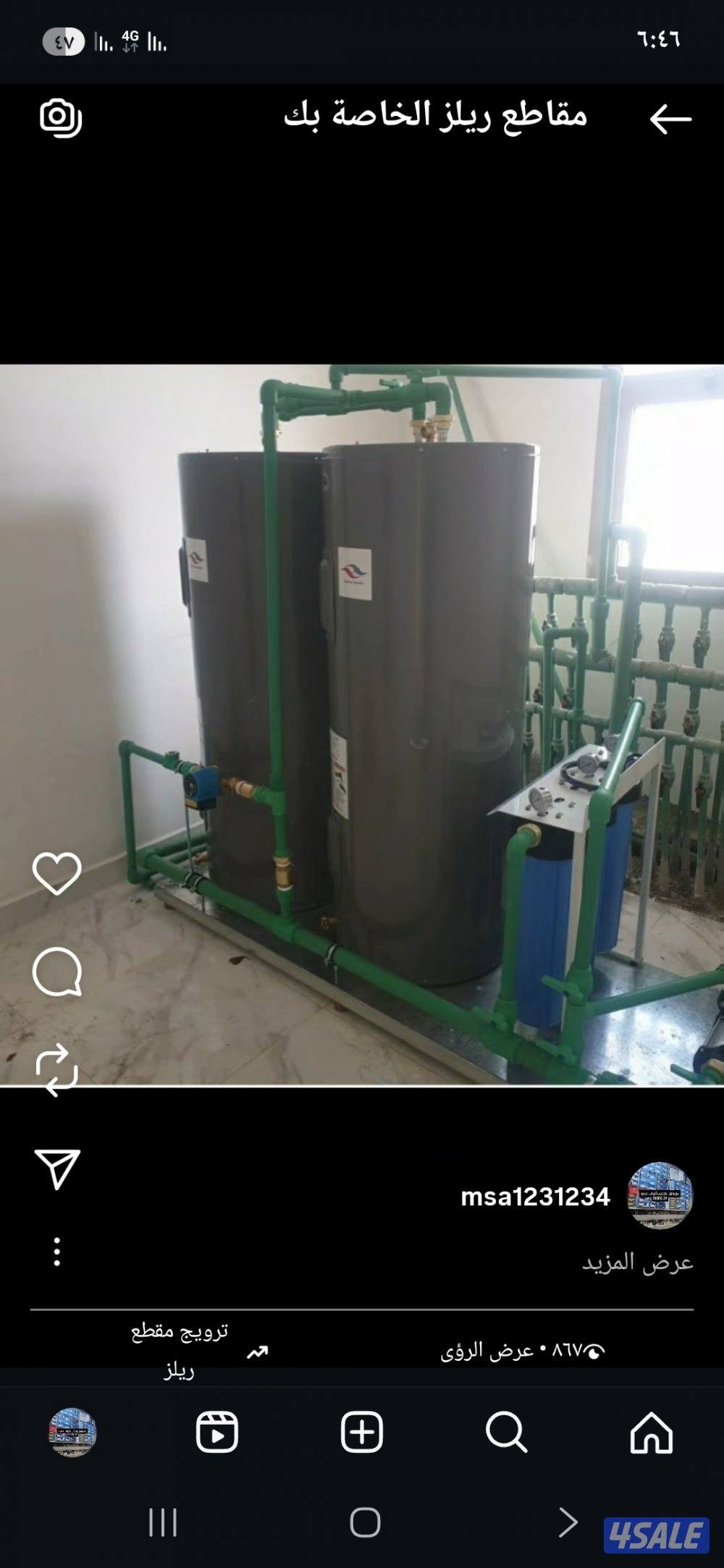Screen dimensions: 724x1568
Task: Like this reel with the heart
Action: pyautogui.click(x=57, y=874)
